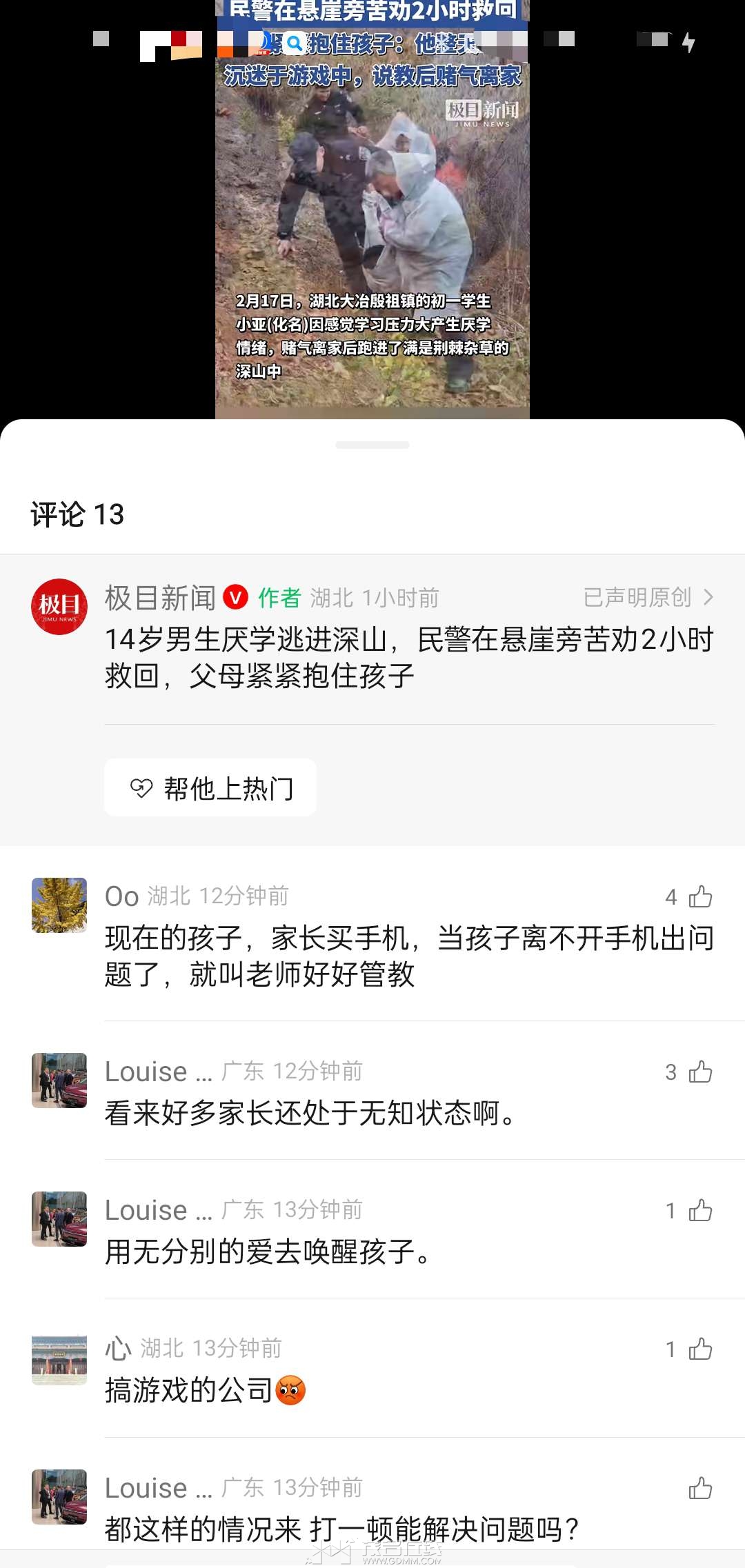Like Louise's comment 用无分别的爱去唤醒孩子

point(700,1210)
